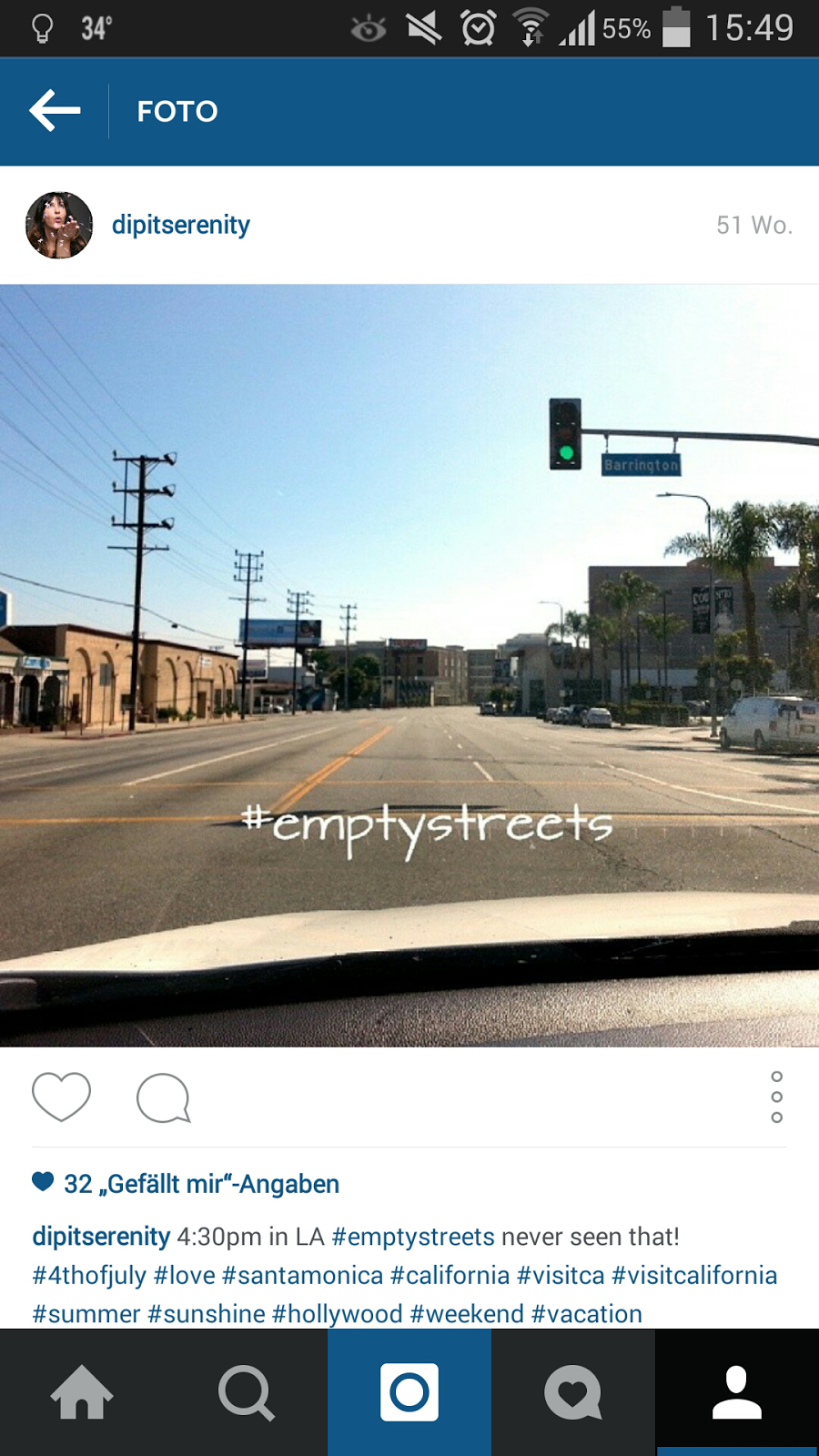Switch to the Home feed tab

click(82, 1392)
